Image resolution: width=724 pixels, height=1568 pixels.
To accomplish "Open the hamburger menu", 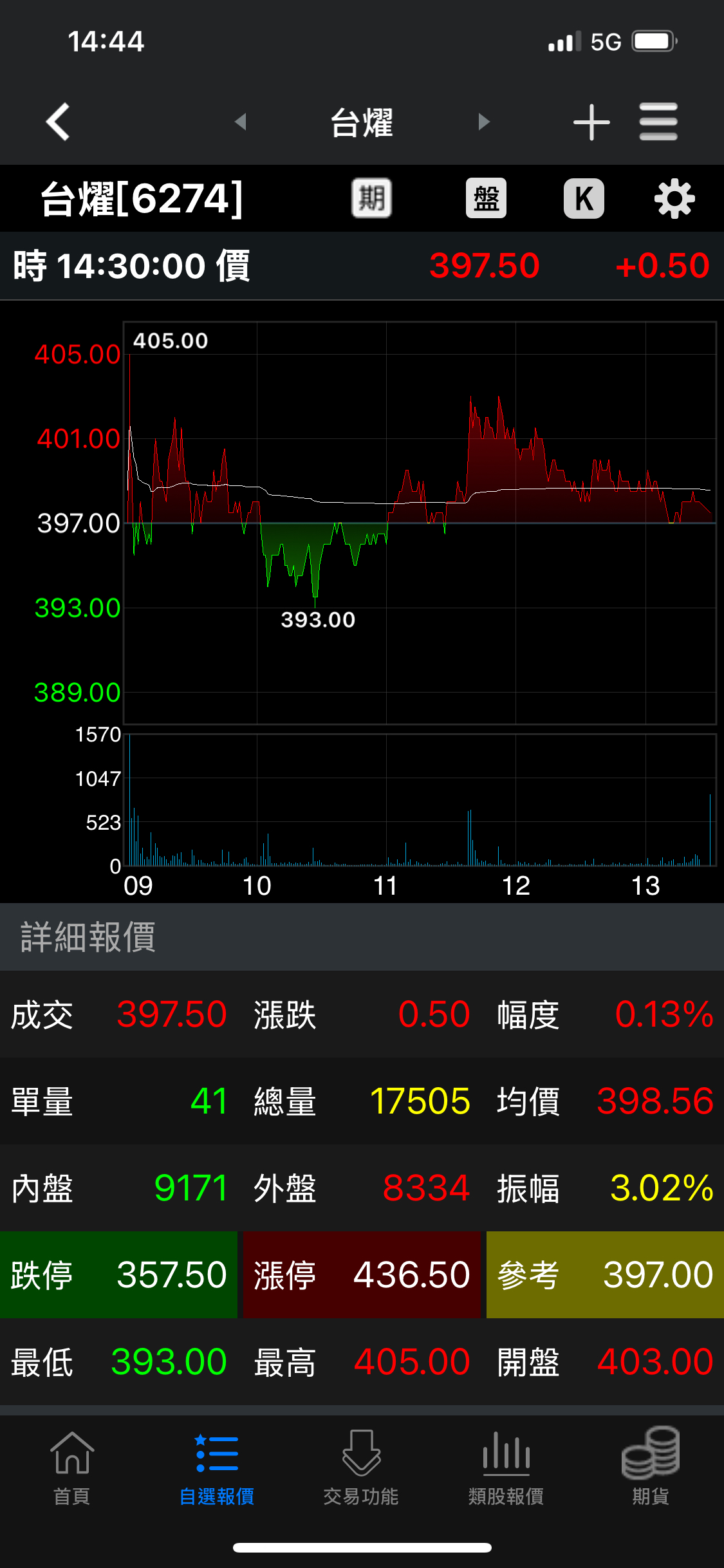I will [658, 122].
